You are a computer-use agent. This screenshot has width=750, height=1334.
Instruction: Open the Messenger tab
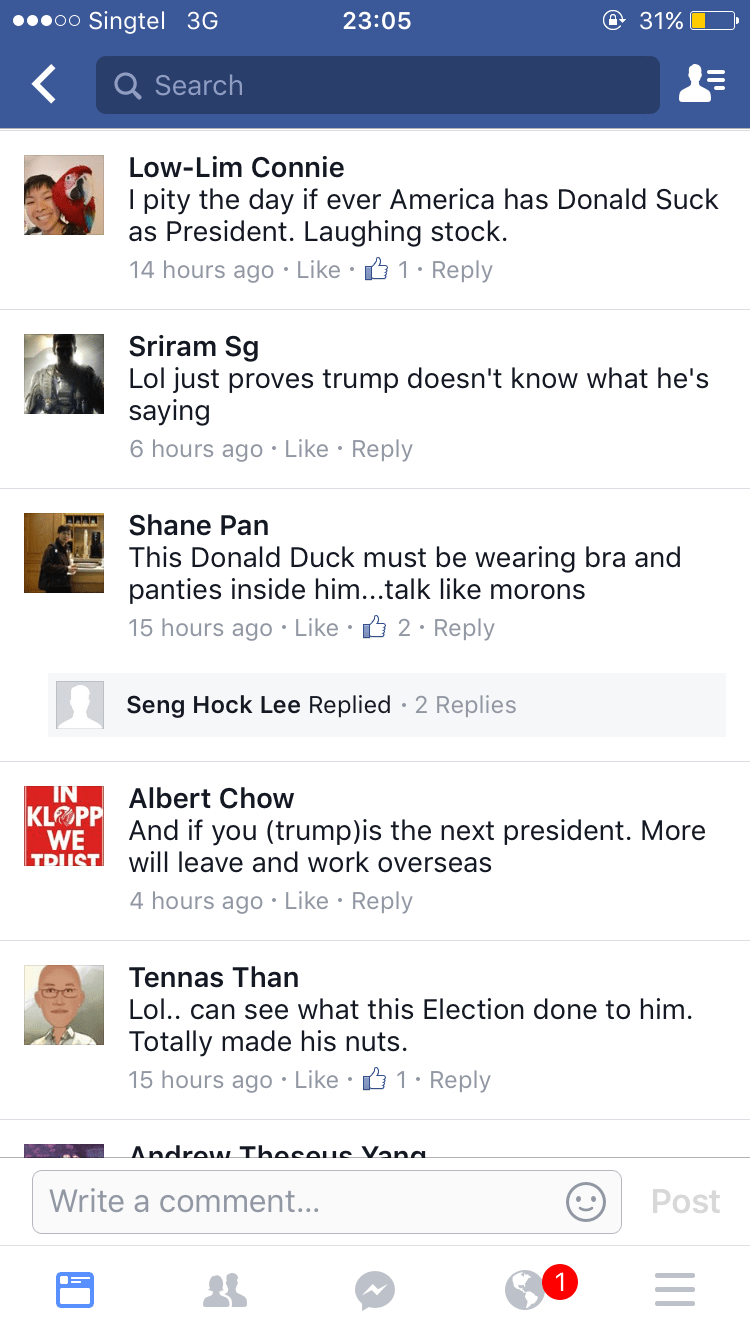[375, 1290]
